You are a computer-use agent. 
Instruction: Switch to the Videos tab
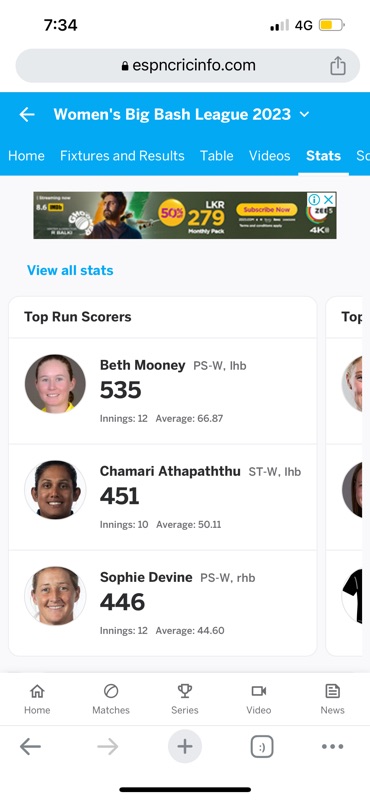(269, 156)
